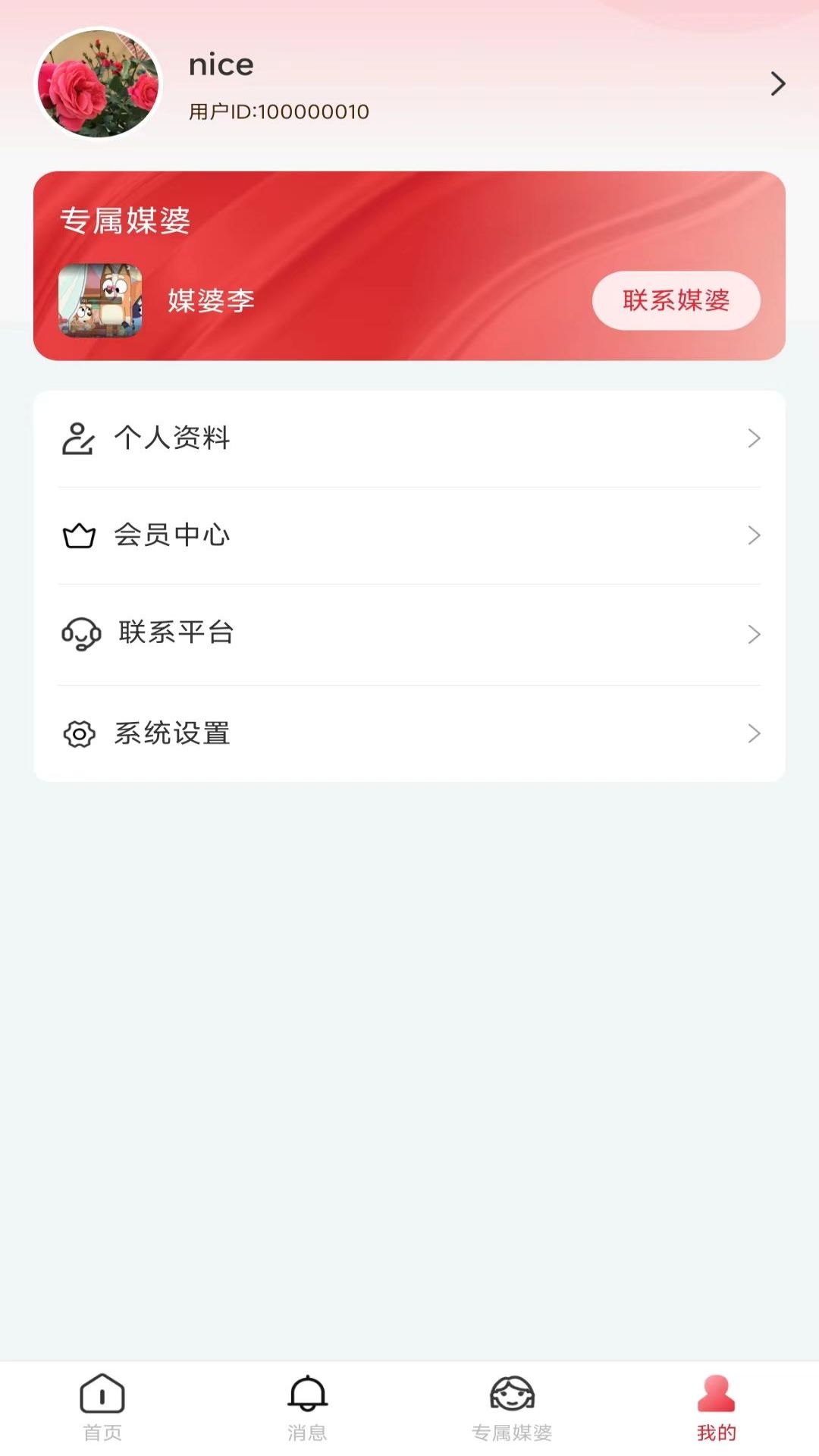The image size is (819, 1456).
Task: Select 联系平台 to contact the platform
Action: [409, 633]
